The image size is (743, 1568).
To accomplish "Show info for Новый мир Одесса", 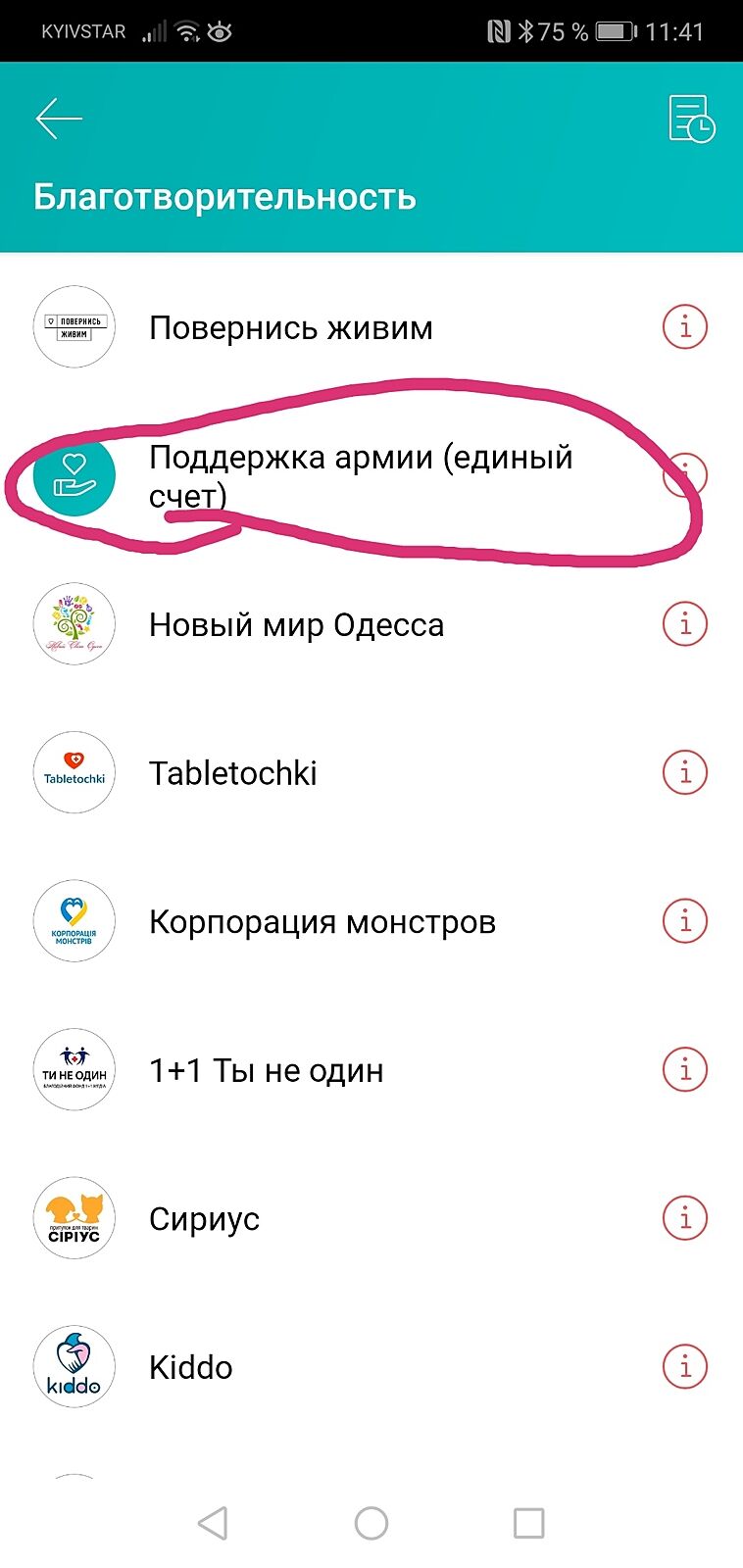I will [685, 623].
